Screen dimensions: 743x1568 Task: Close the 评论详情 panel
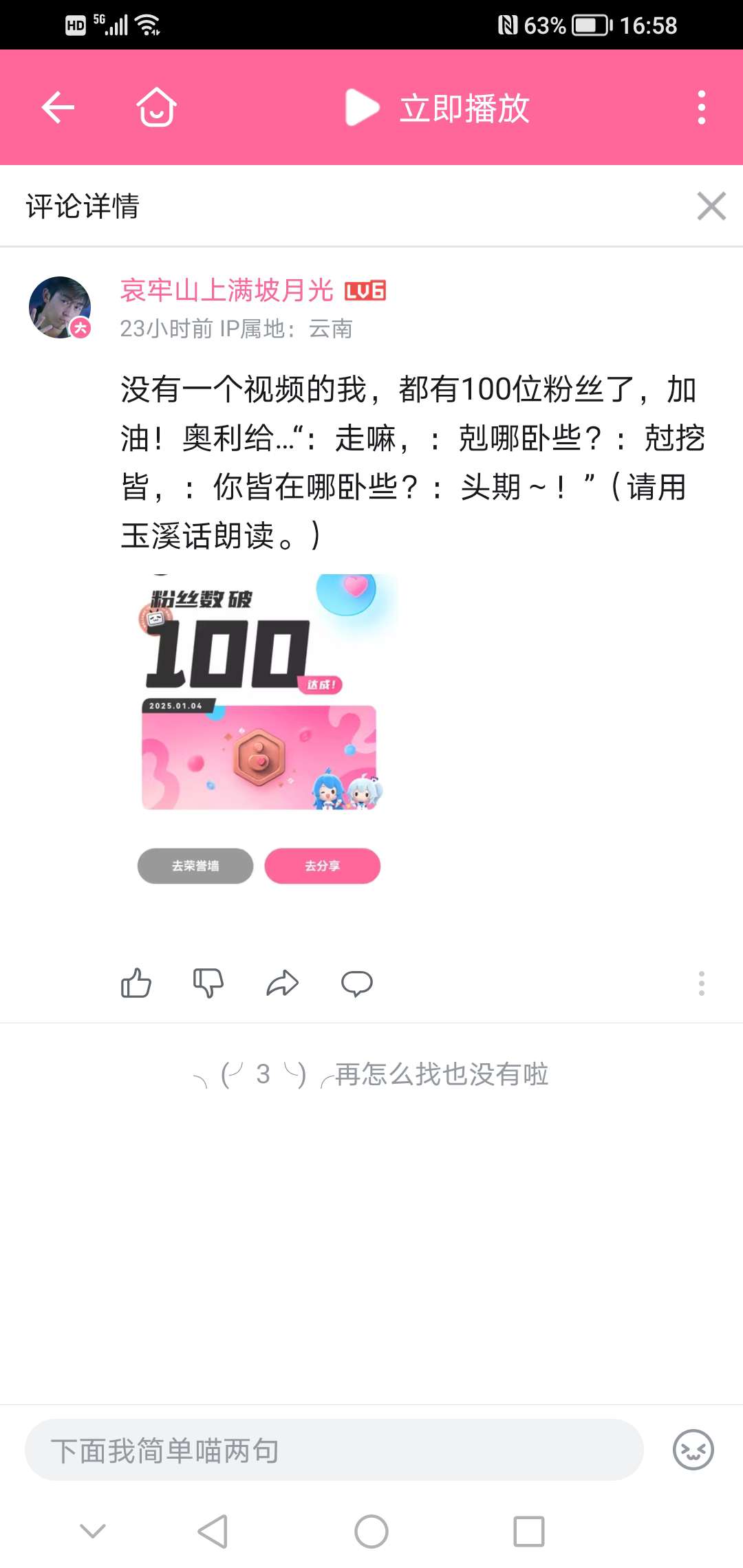(711, 206)
